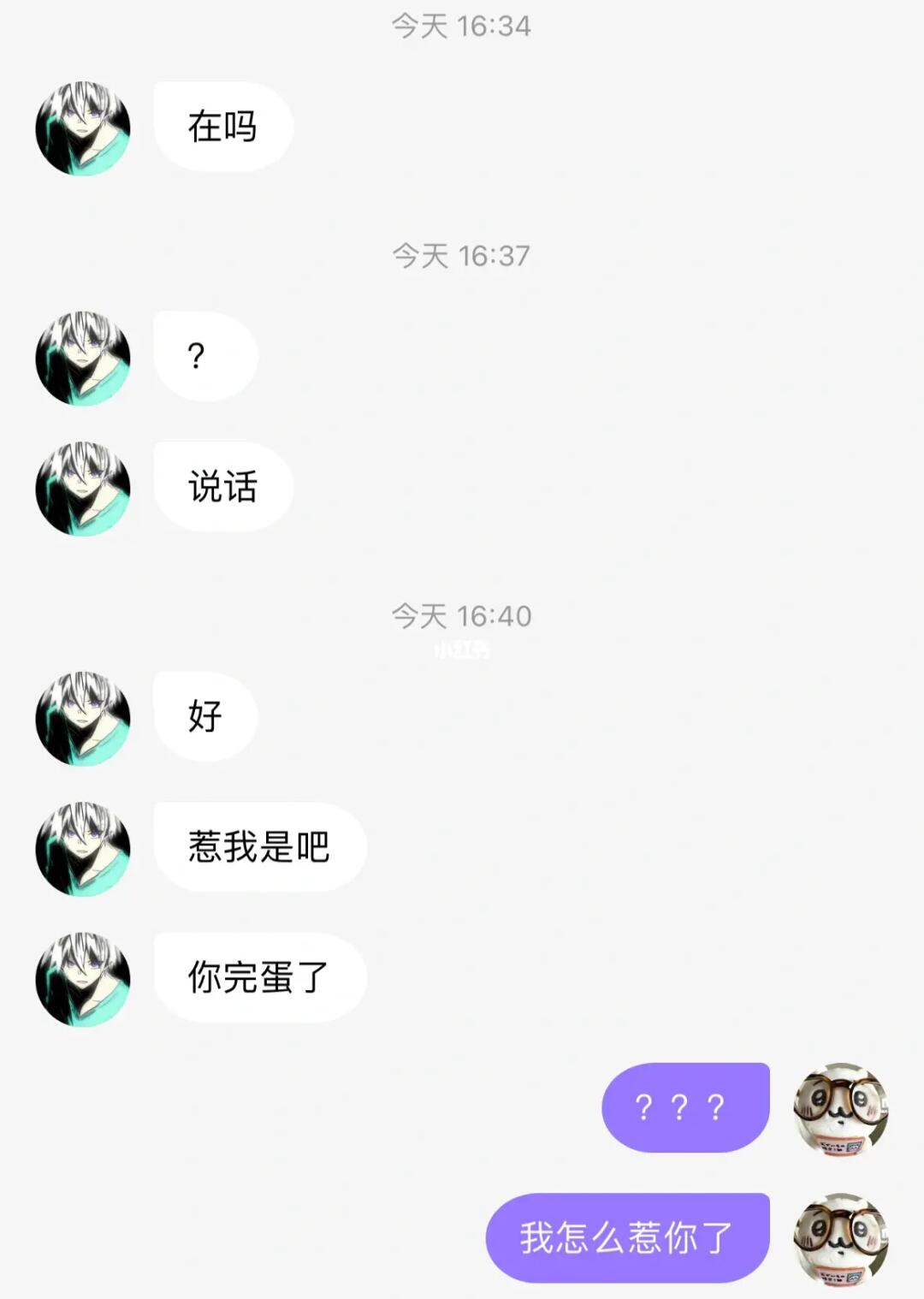This screenshot has width=924, height=1299.
Task: Select the "在吗" message bubble
Action: [x=221, y=125]
